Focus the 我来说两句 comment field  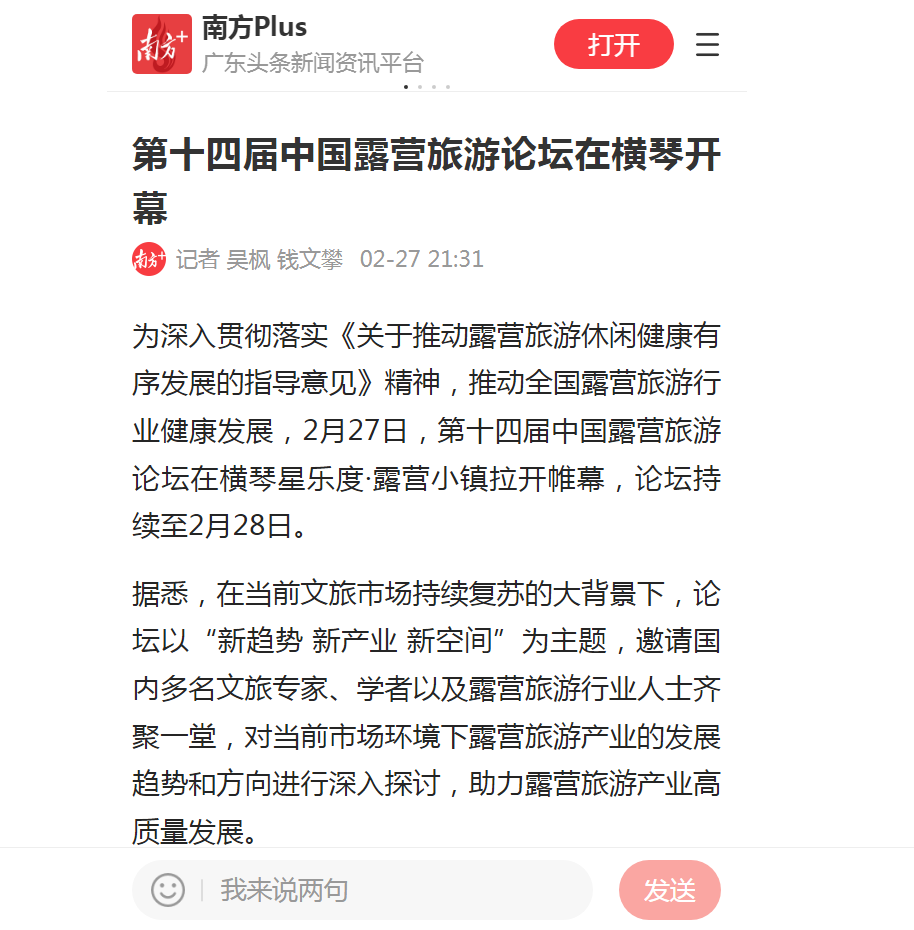390,889
